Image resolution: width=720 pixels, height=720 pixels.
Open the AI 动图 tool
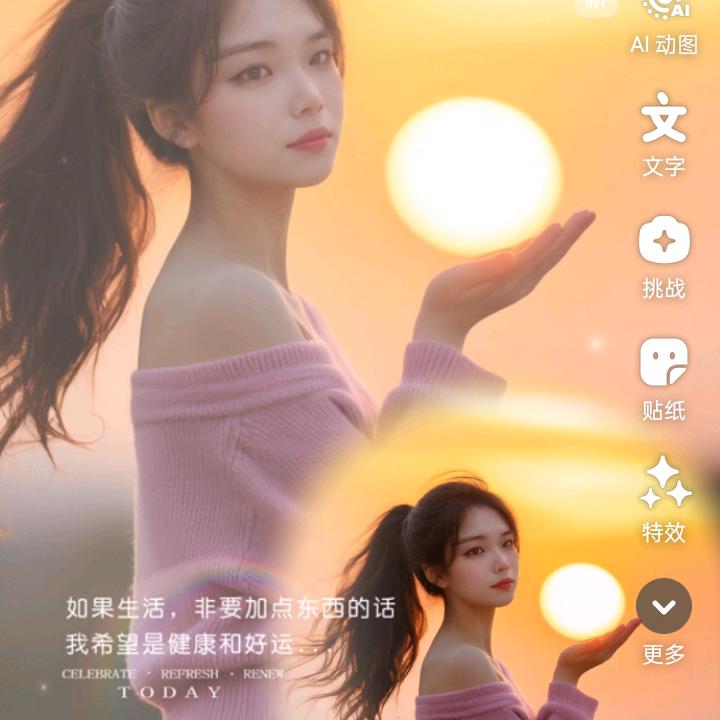(x=664, y=28)
